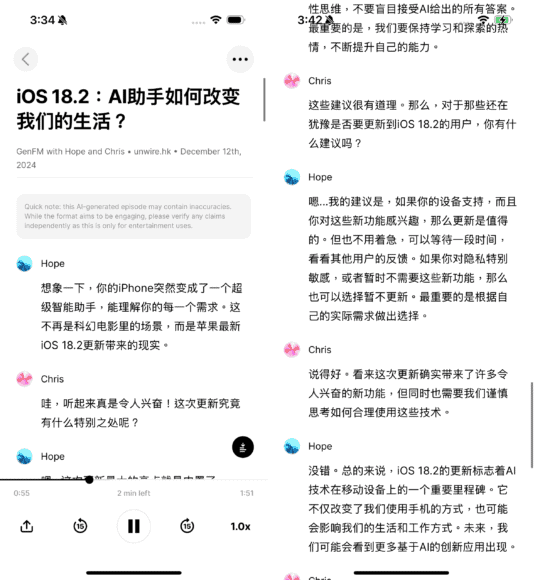Image resolution: width=535 pixels, height=580 pixels.
Task: Skip forward 15 seconds
Action: (187, 526)
